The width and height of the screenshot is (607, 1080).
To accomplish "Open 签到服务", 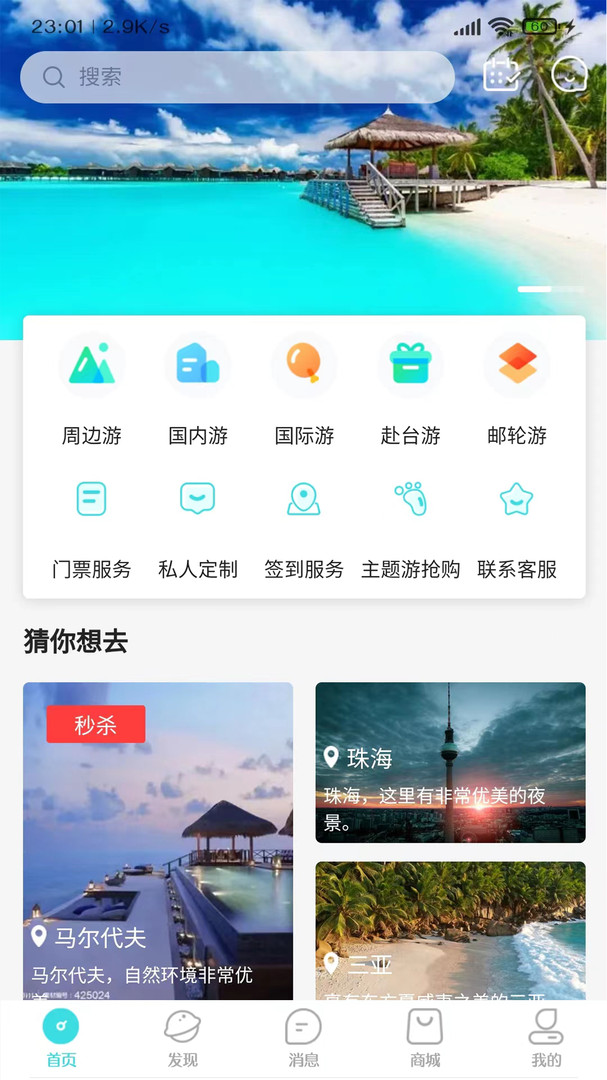I will click(304, 530).
